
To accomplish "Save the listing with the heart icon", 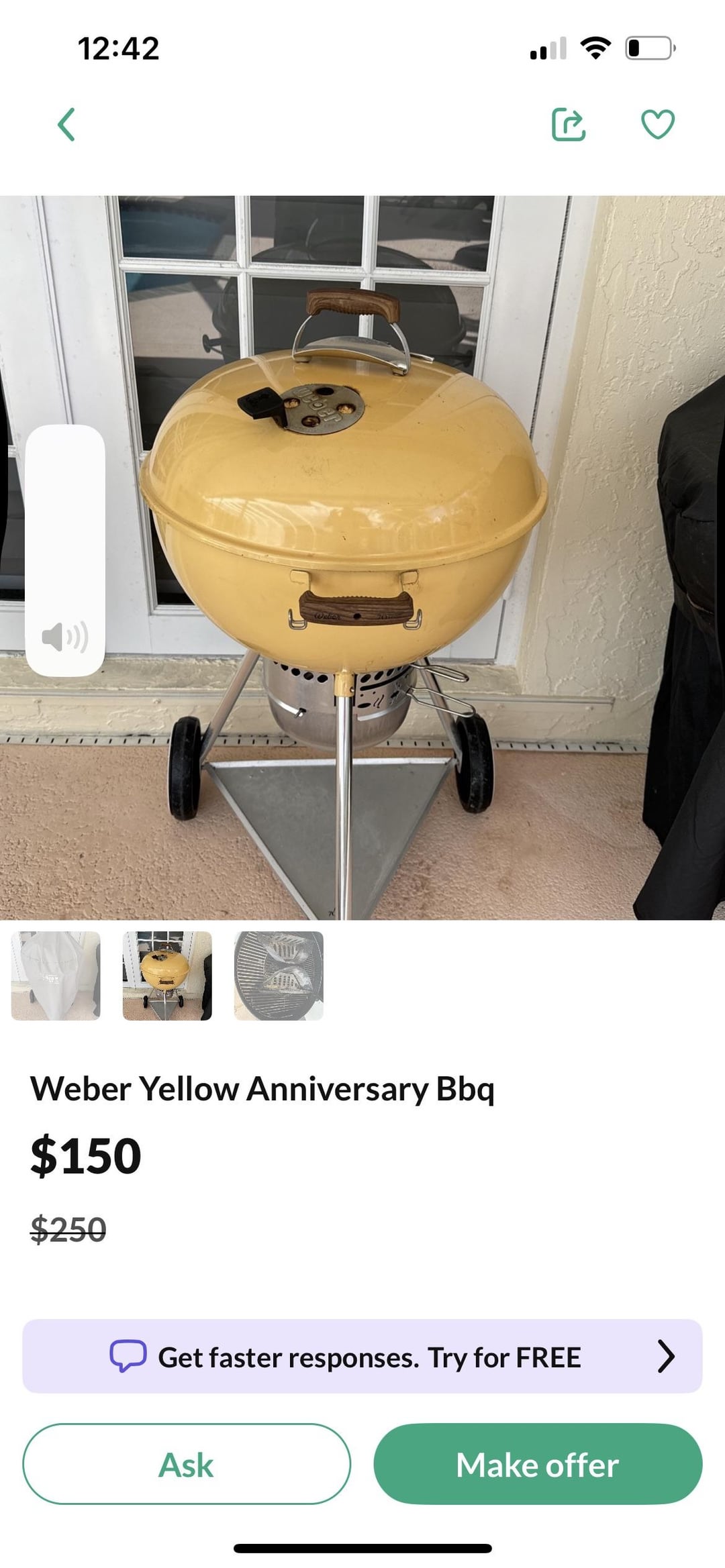I will coord(657,124).
